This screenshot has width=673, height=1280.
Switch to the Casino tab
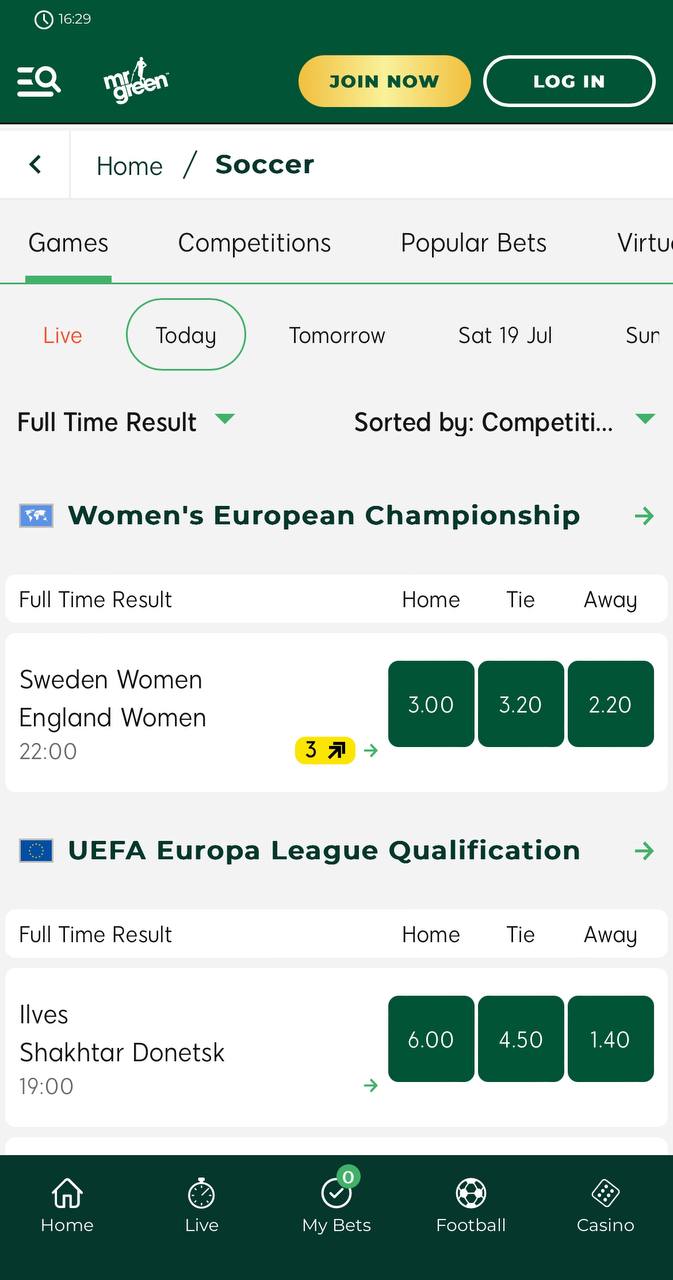(x=605, y=1205)
